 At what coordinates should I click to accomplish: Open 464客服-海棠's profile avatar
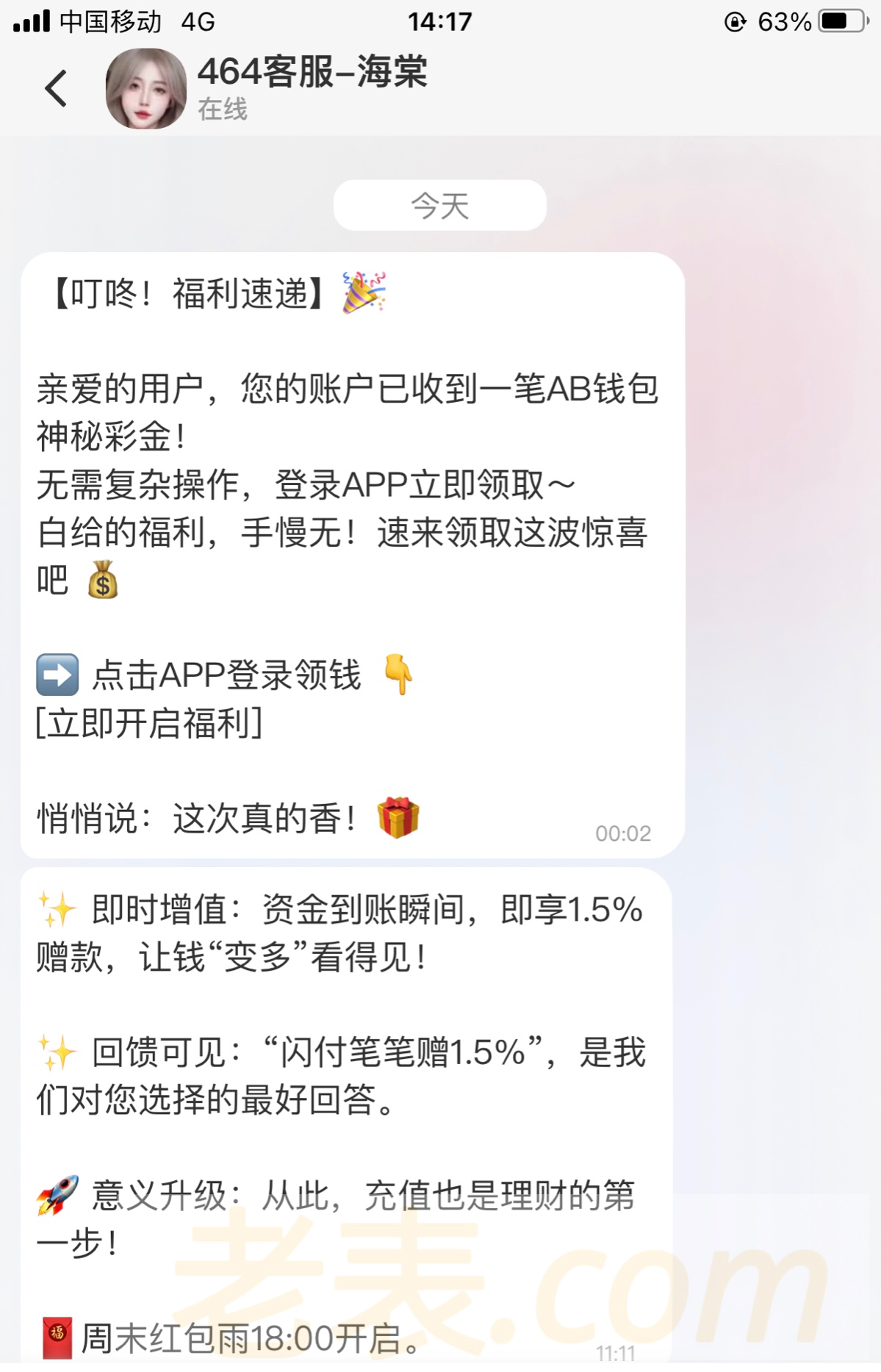coord(145,89)
